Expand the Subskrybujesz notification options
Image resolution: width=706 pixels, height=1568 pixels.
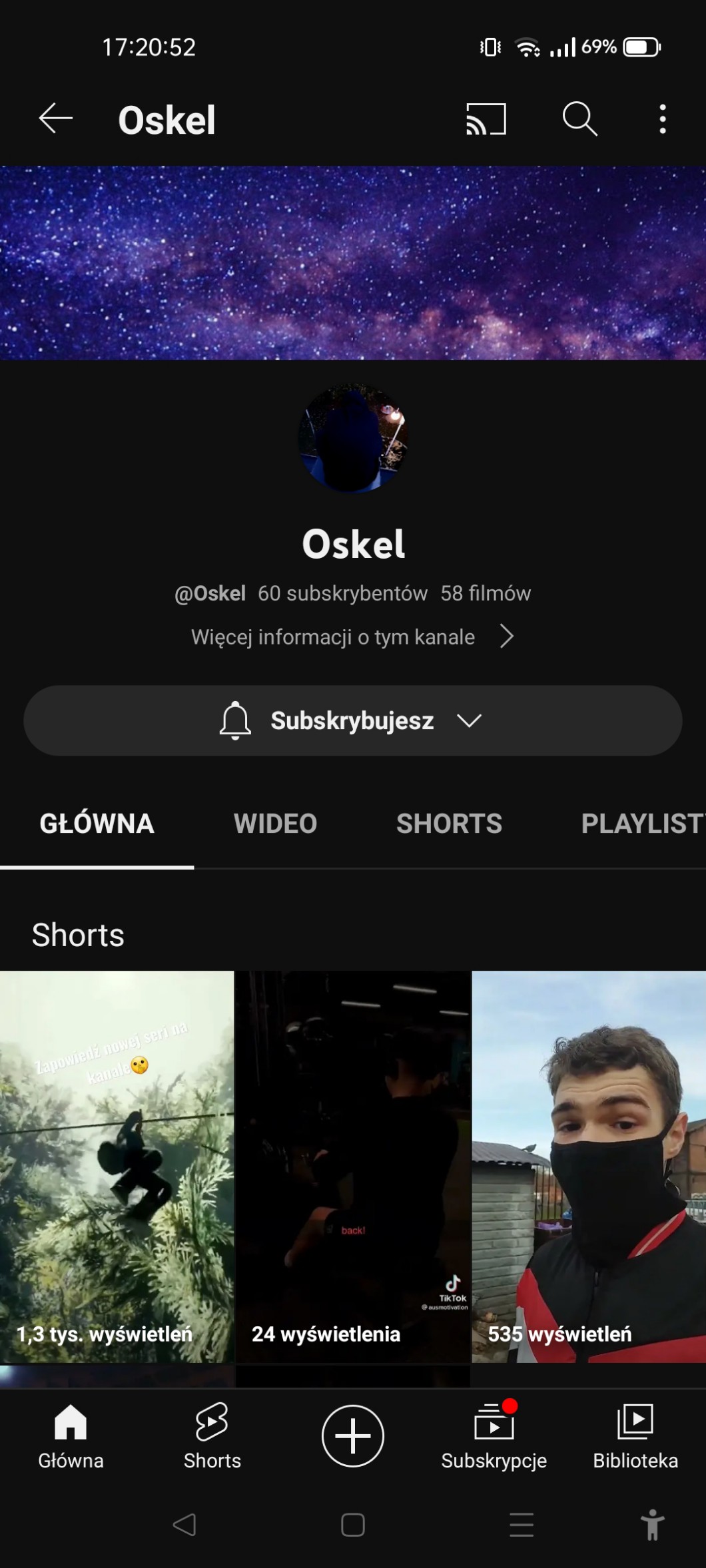tap(352, 720)
